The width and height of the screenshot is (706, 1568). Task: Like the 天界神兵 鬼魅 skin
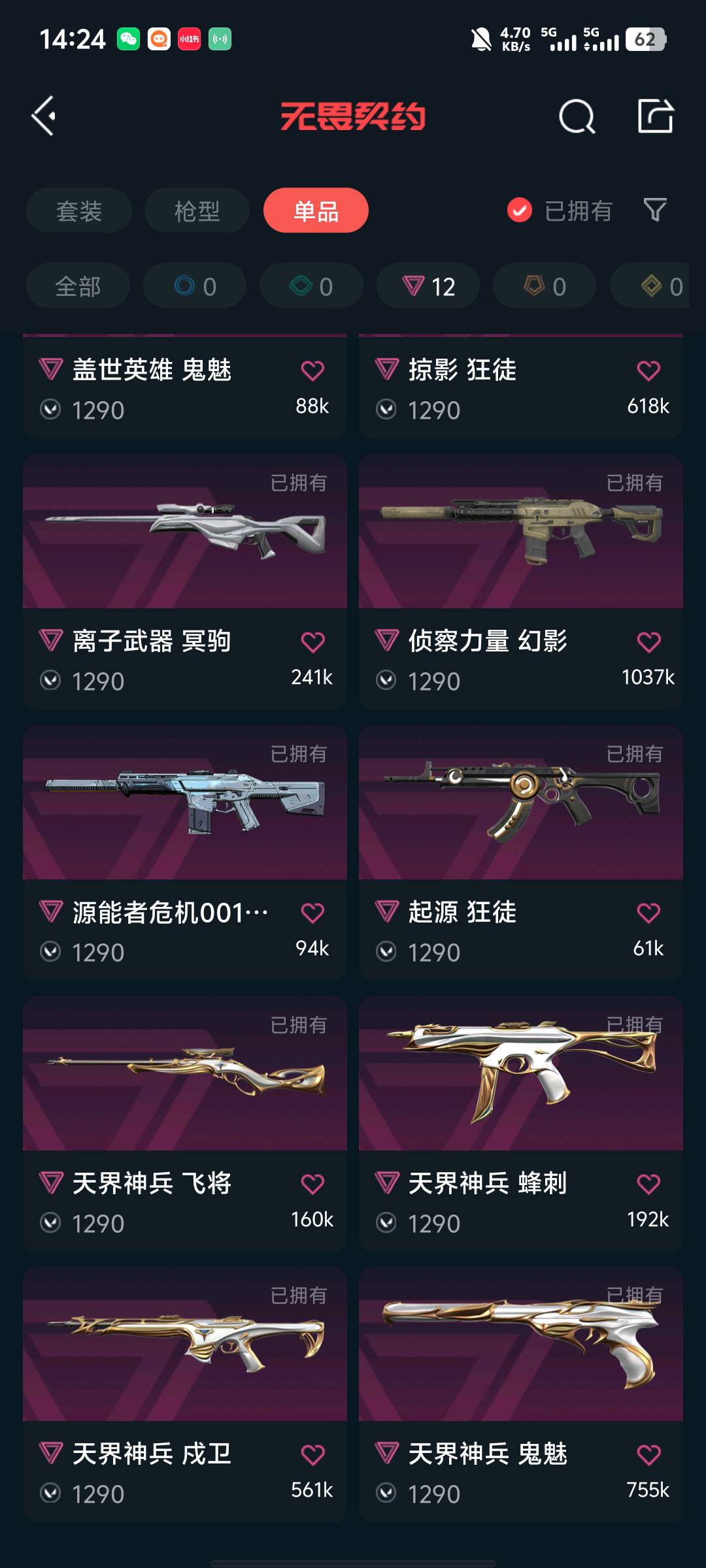pyautogui.click(x=648, y=1455)
